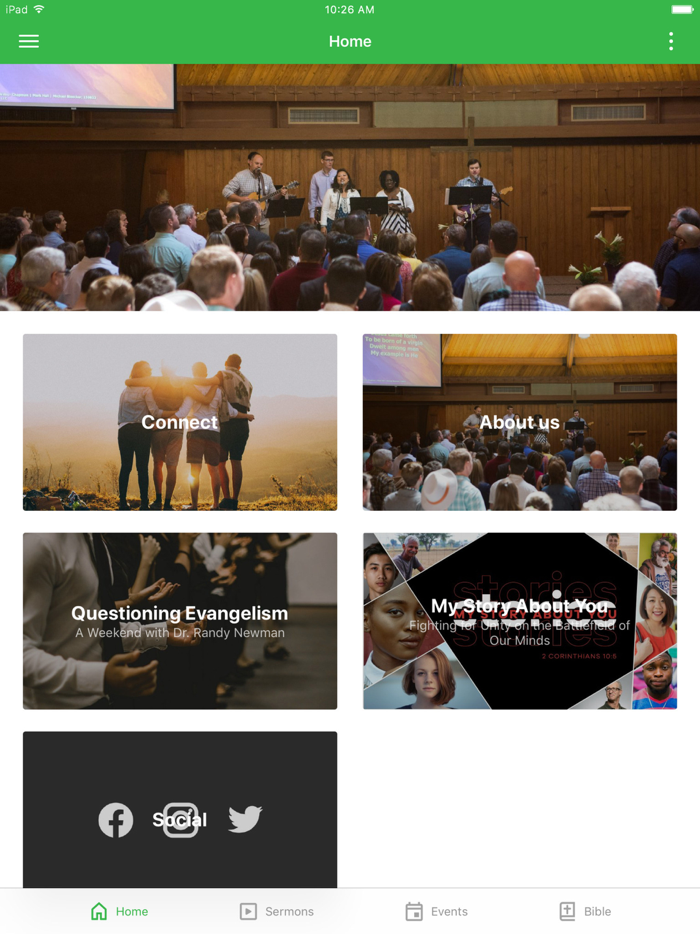Switch to the Bible tab
The height and width of the screenshot is (934, 700).
pos(585,911)
